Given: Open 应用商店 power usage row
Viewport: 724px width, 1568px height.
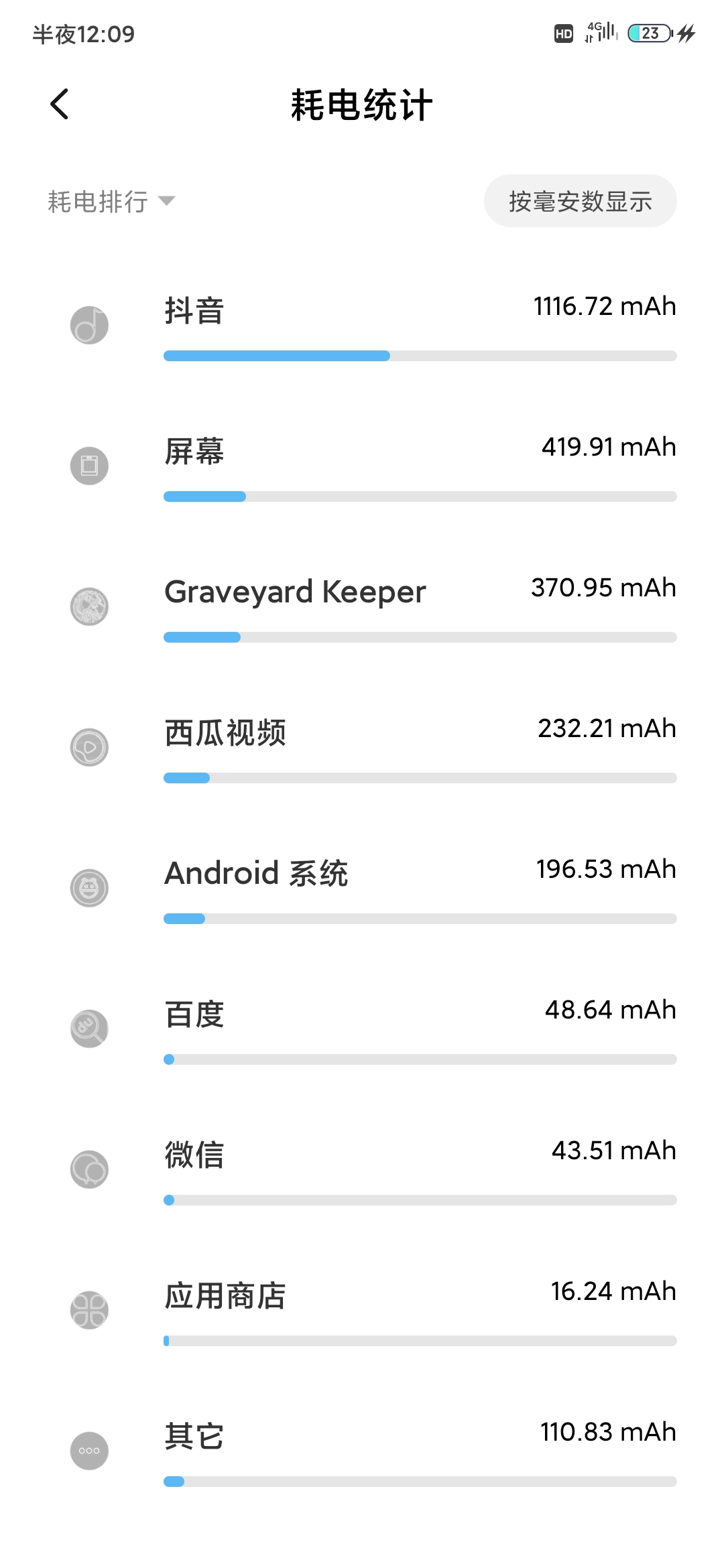Looking at the screenshot, I should [362, 1311].
